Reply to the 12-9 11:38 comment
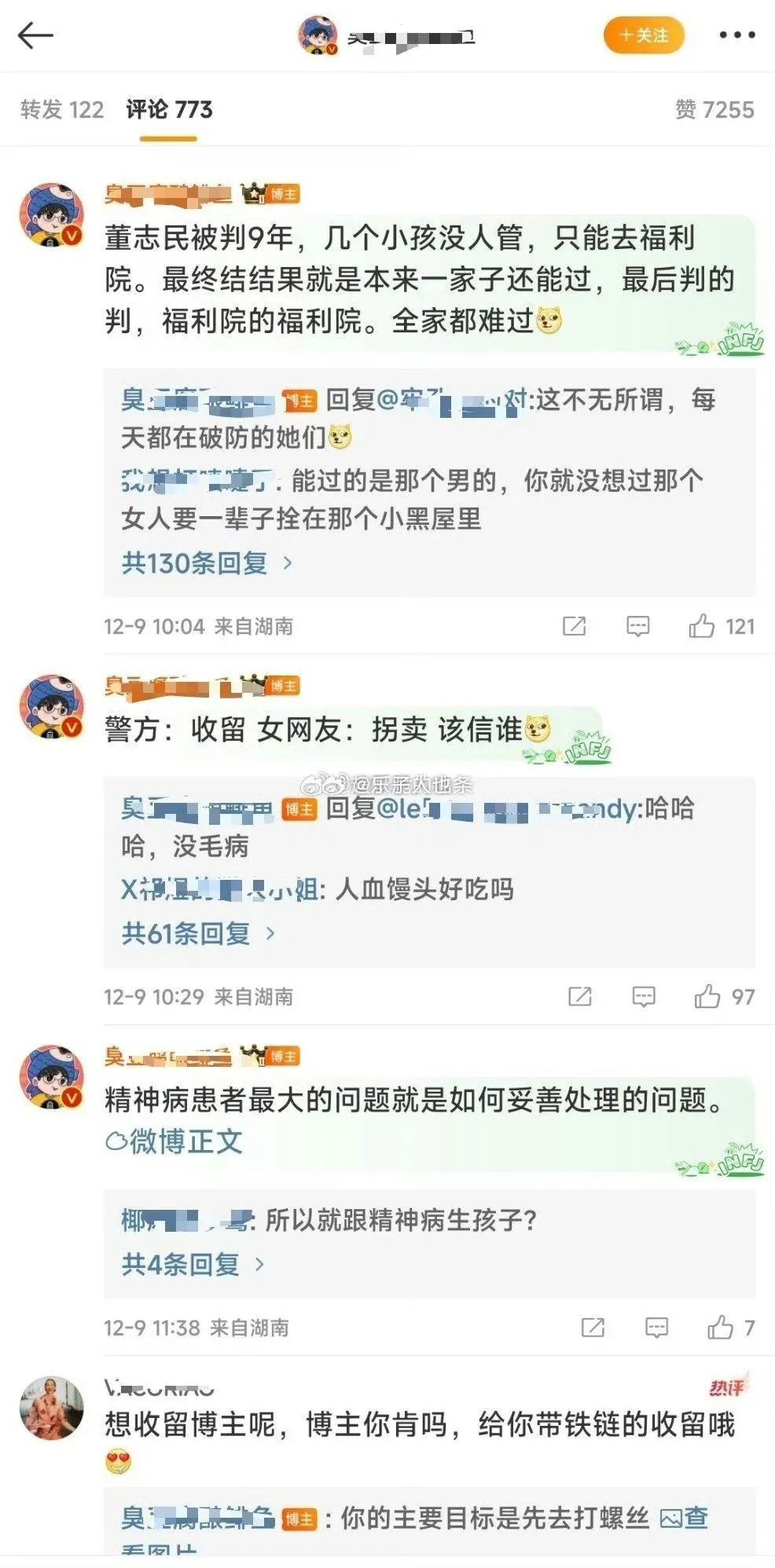This screenshot has height=1568, width=775. 656,1328
